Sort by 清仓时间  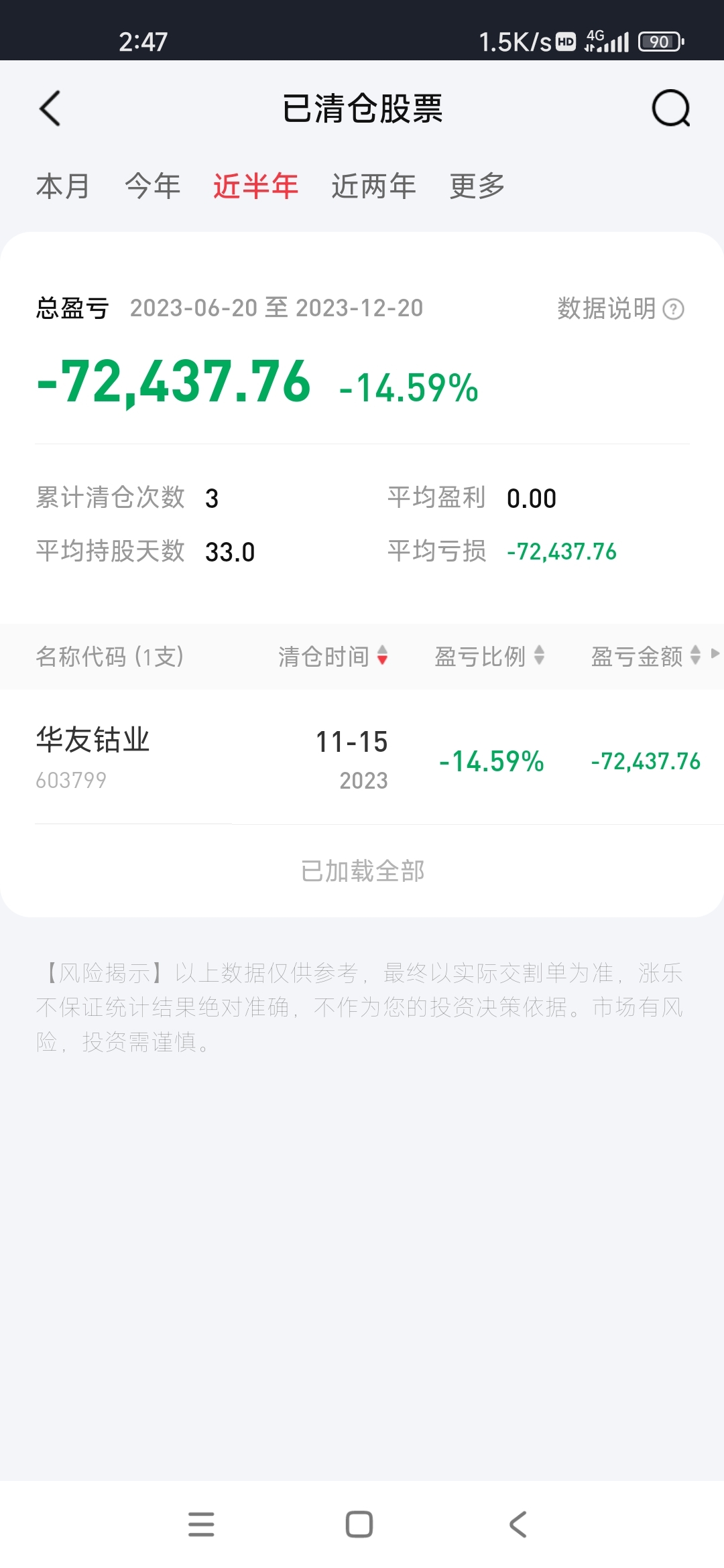(x=333, y=656)
